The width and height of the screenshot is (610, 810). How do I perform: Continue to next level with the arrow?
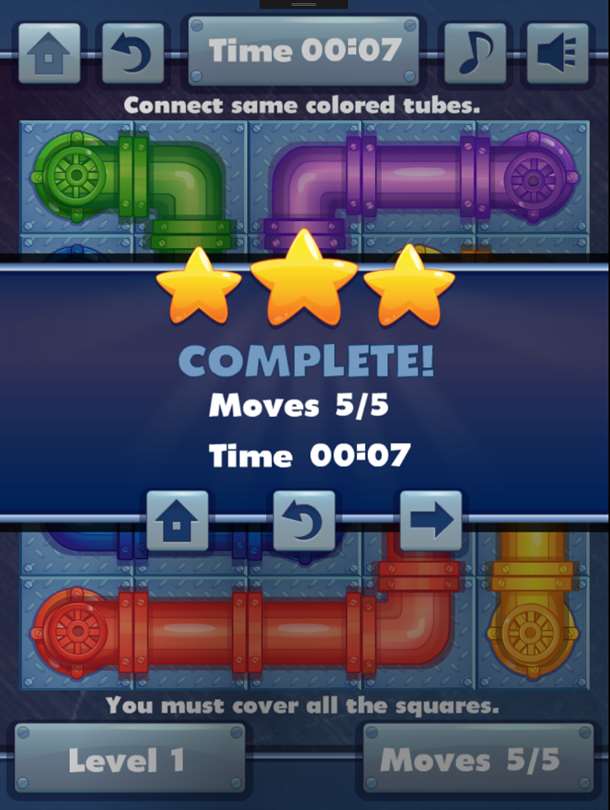tap(431, 521)
